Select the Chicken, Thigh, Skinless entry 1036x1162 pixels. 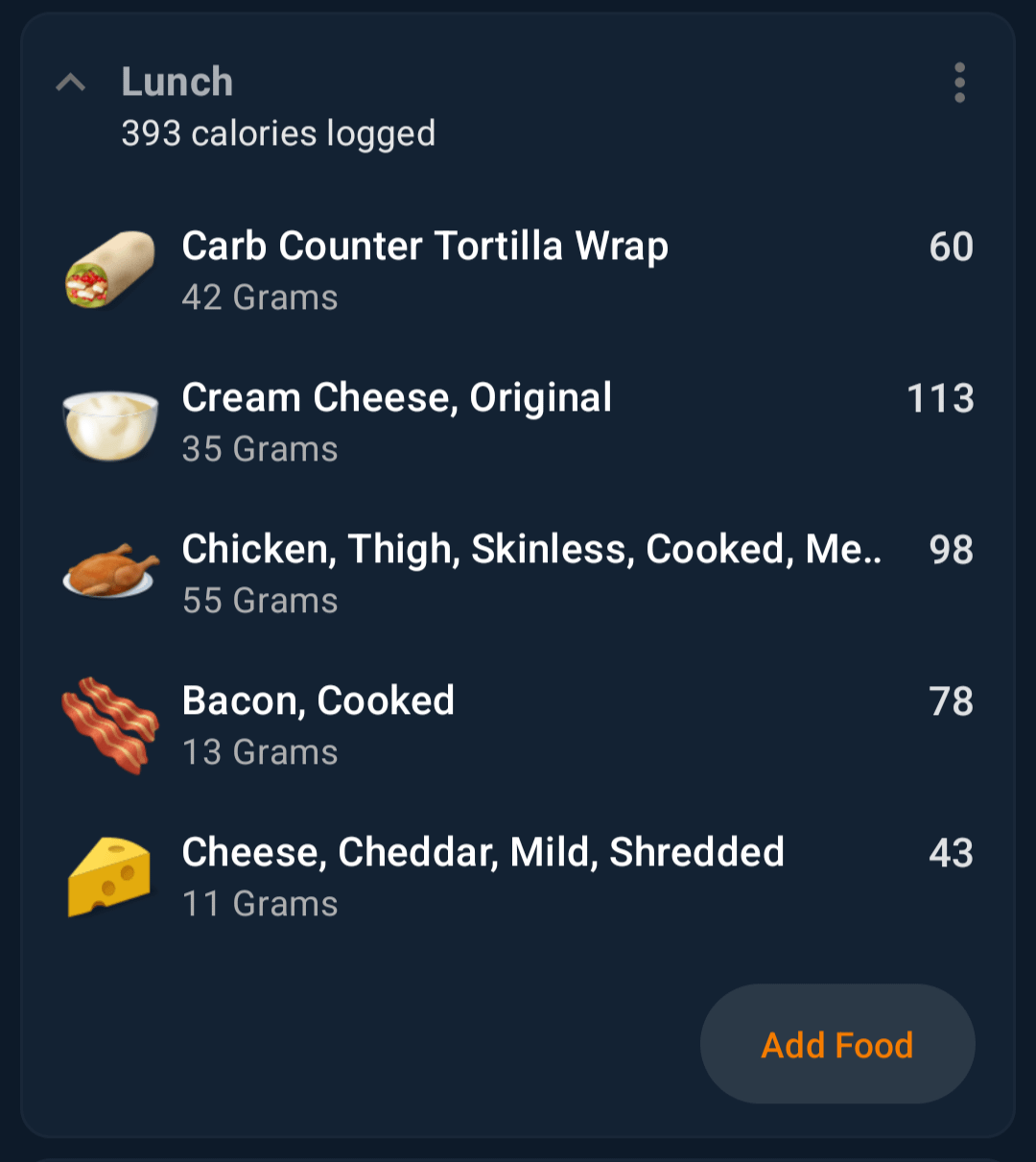tap(518, 574)
